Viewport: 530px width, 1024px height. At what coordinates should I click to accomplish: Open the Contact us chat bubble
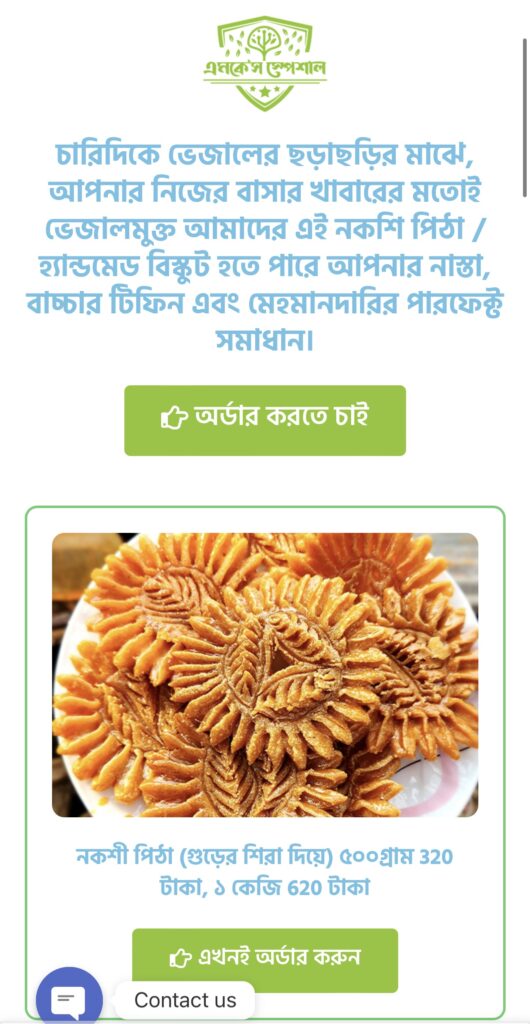click(x=69, y=997)
